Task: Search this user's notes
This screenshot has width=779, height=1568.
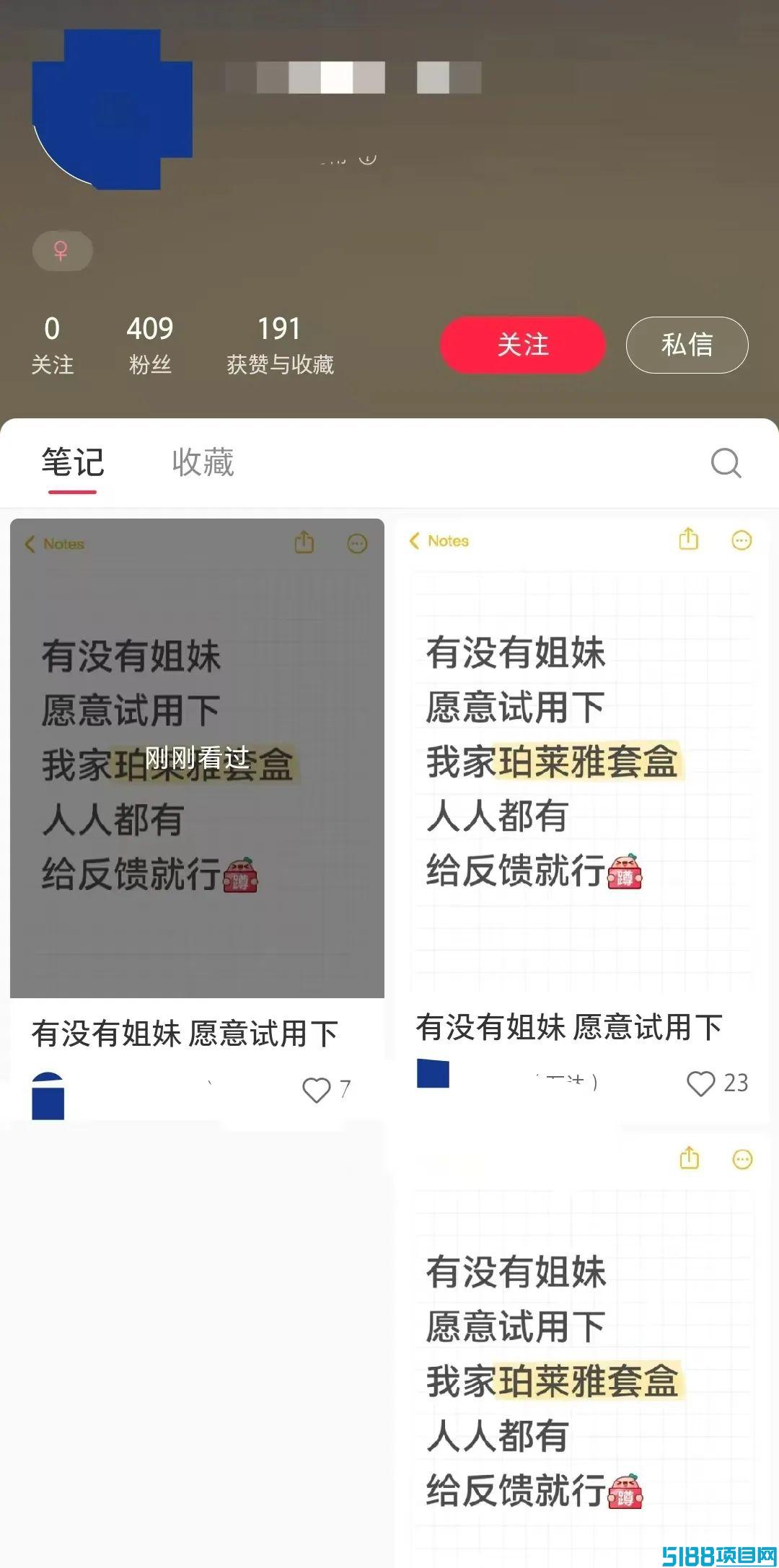Action: [x=726, y=463]
